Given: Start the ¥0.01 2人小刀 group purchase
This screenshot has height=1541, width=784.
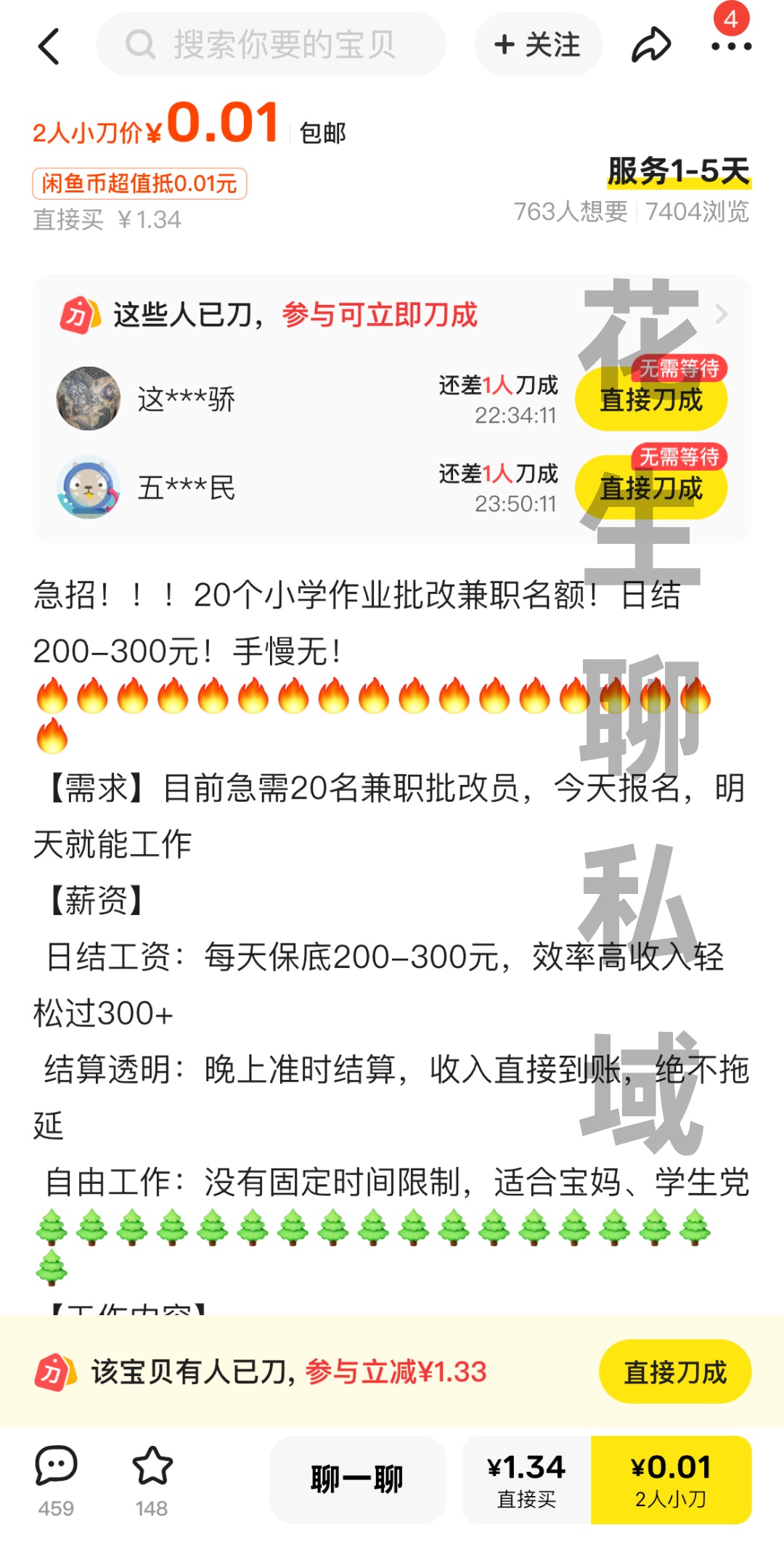Looking at the screenshot, I should [671, 1479].
